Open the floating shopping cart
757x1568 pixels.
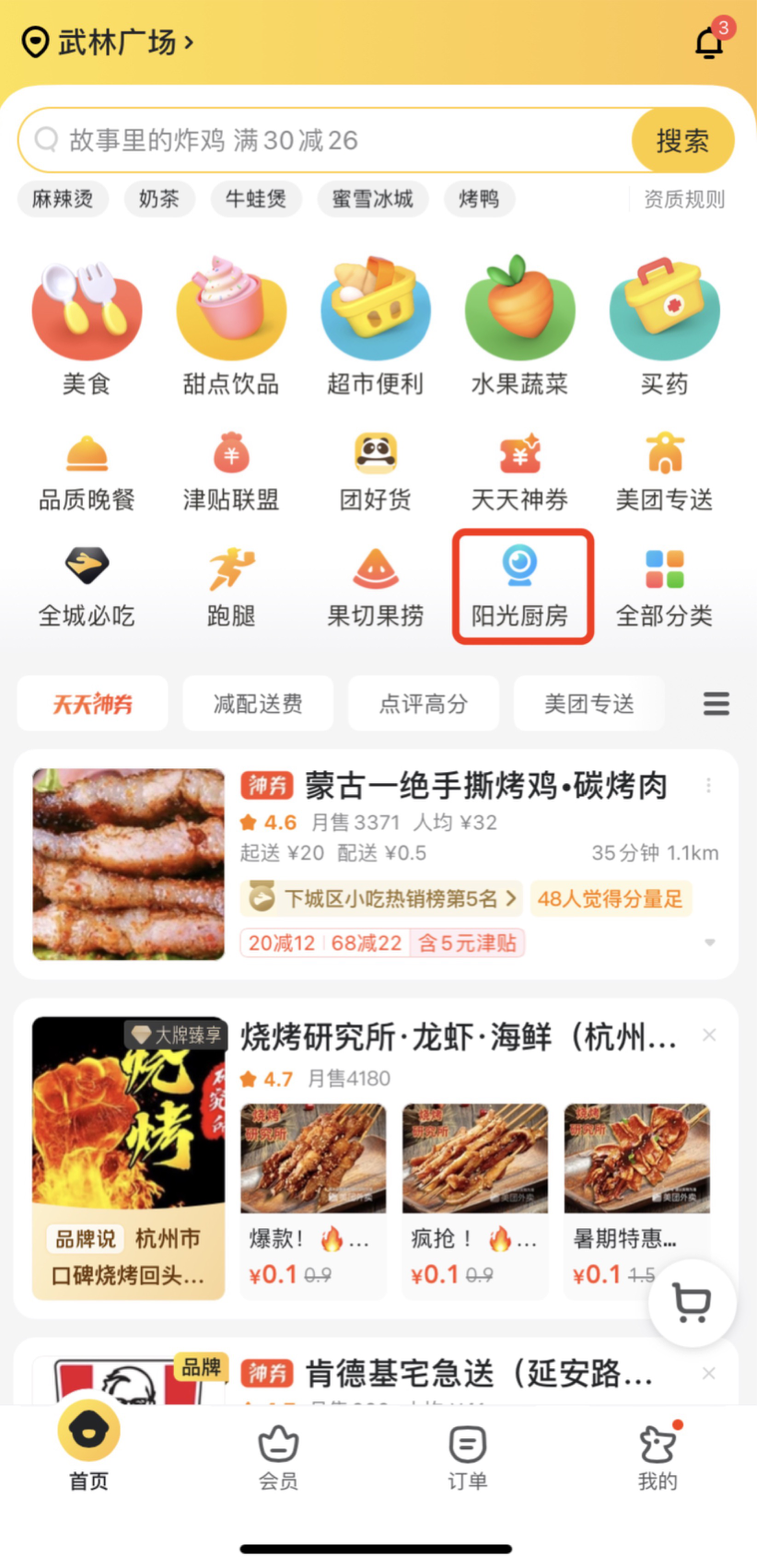(x=692, y=1303)
